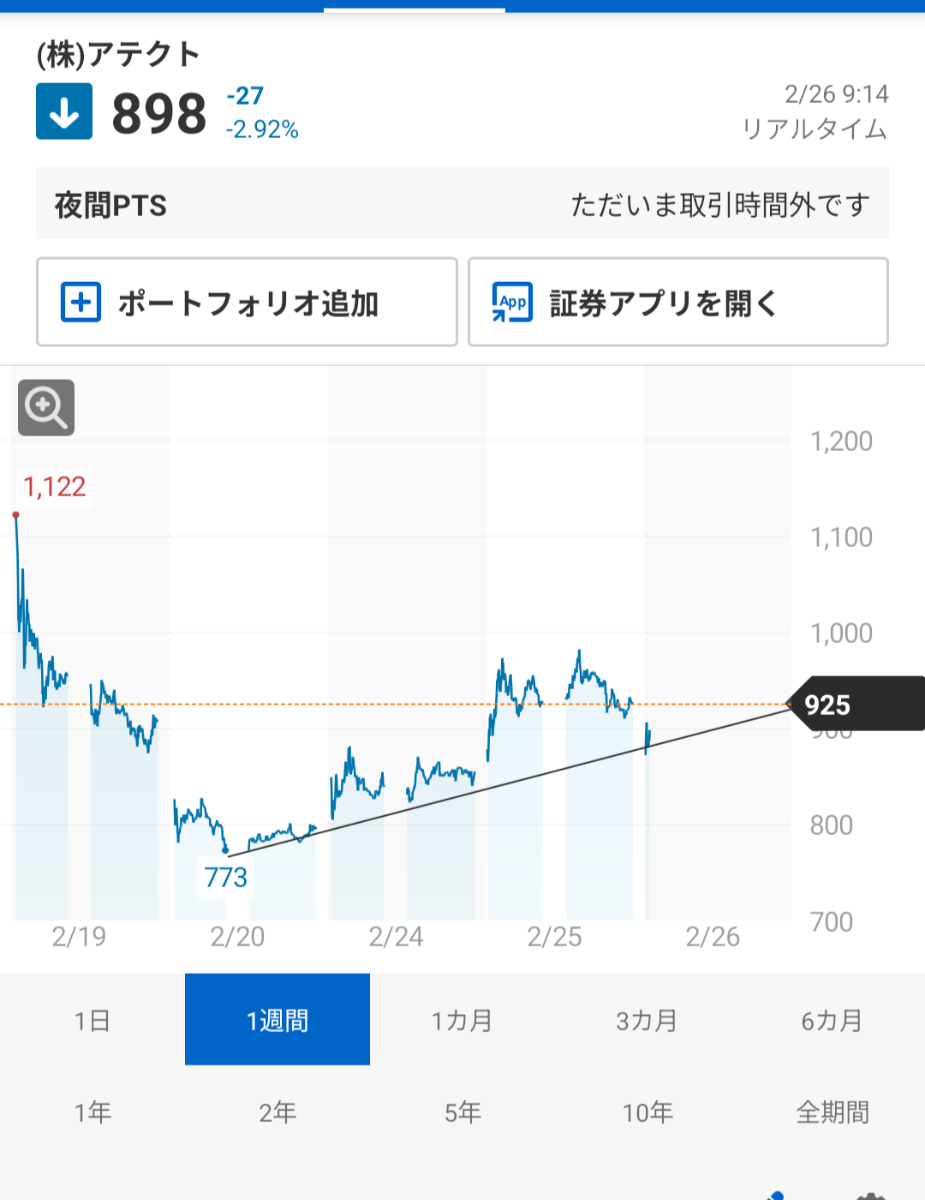
Task: Click the chart zoom magnifier icon
Action: coord(48,408)
